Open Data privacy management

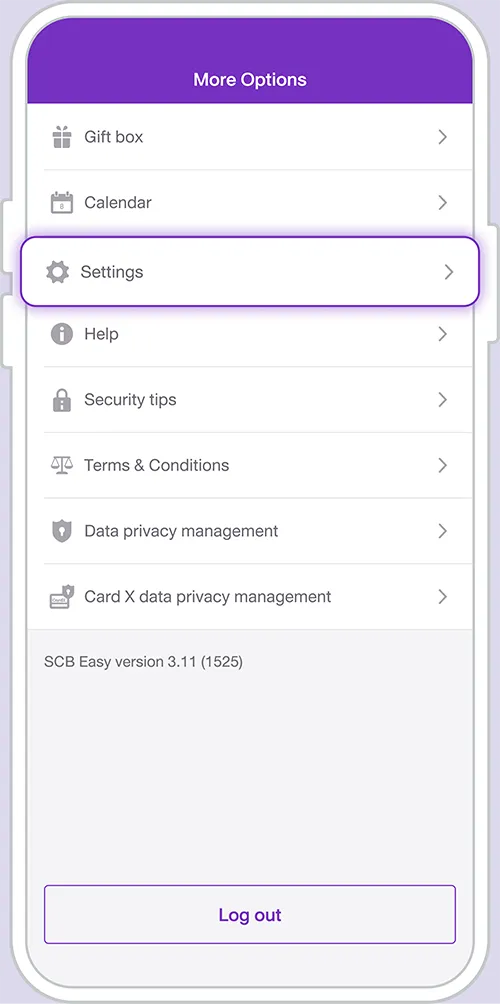click(250, 531)
